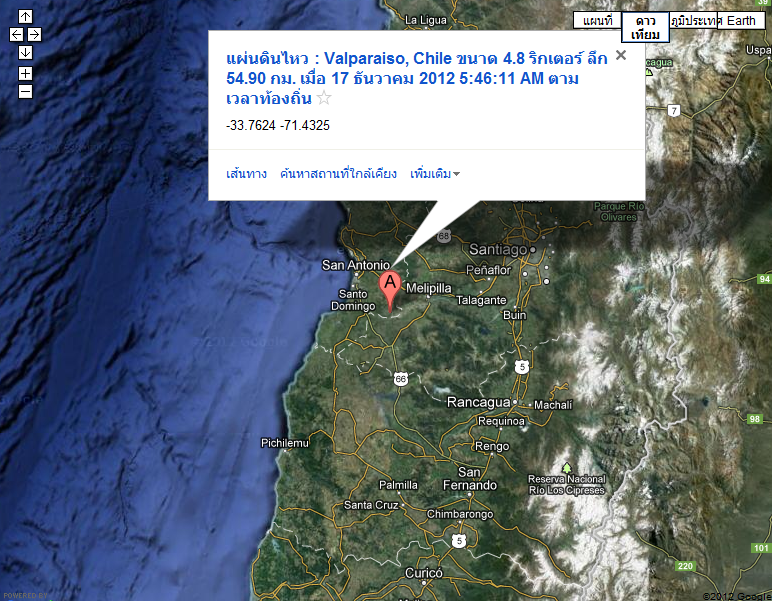Pan the map up with the arrow
This screenshot has width=772, height=601.
[x=25, y=16]
